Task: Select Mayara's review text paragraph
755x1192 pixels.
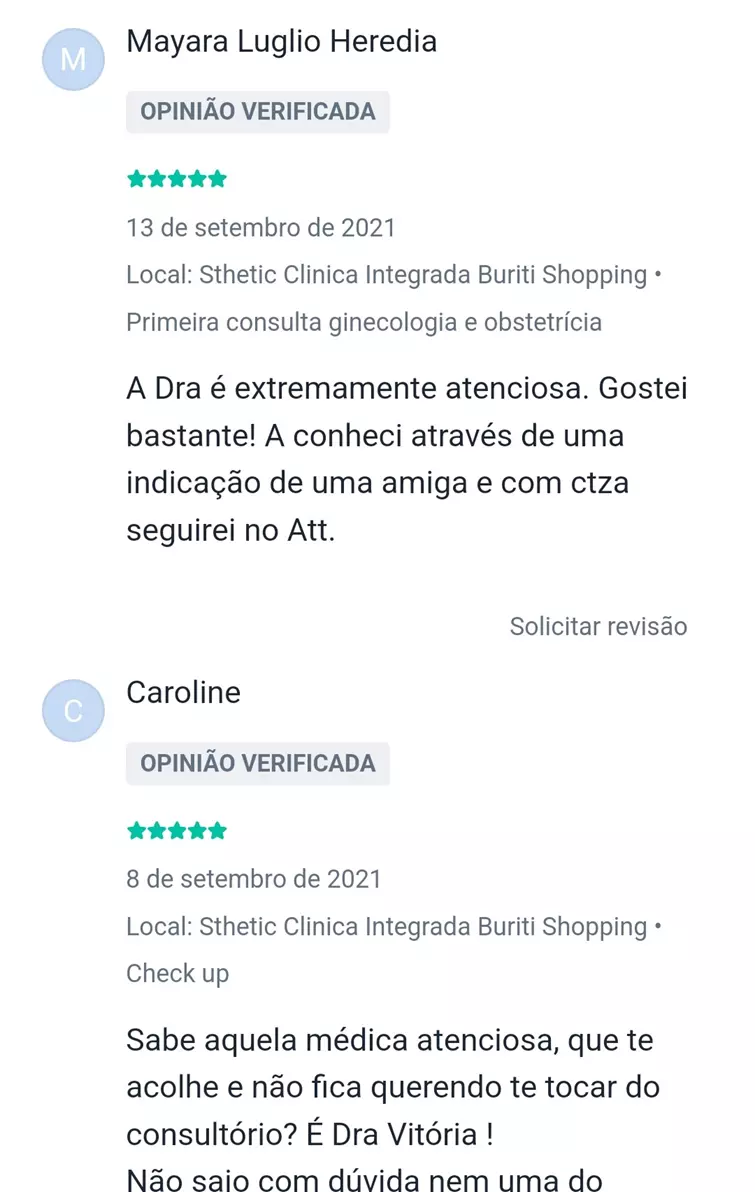Action: point(400,459)
